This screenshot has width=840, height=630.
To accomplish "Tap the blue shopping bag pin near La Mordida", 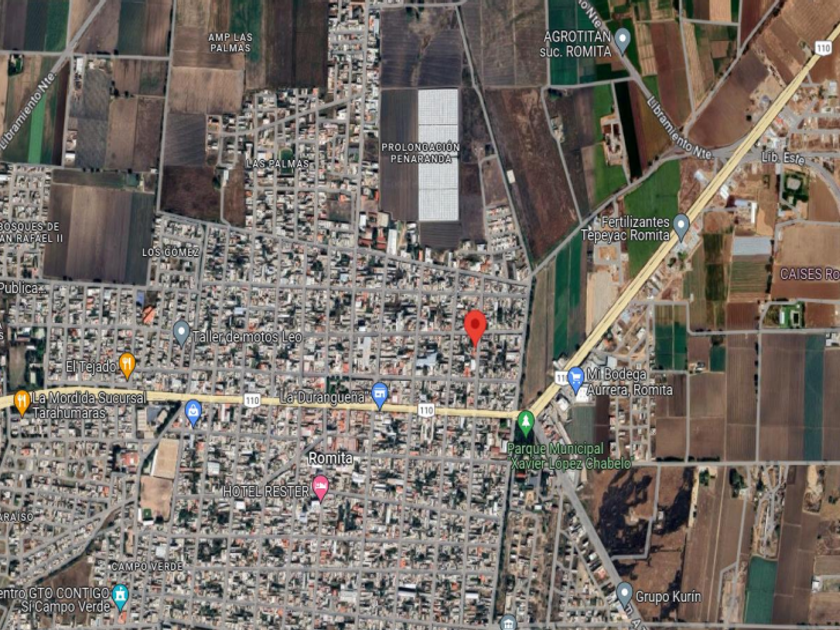I will [193, 413].
